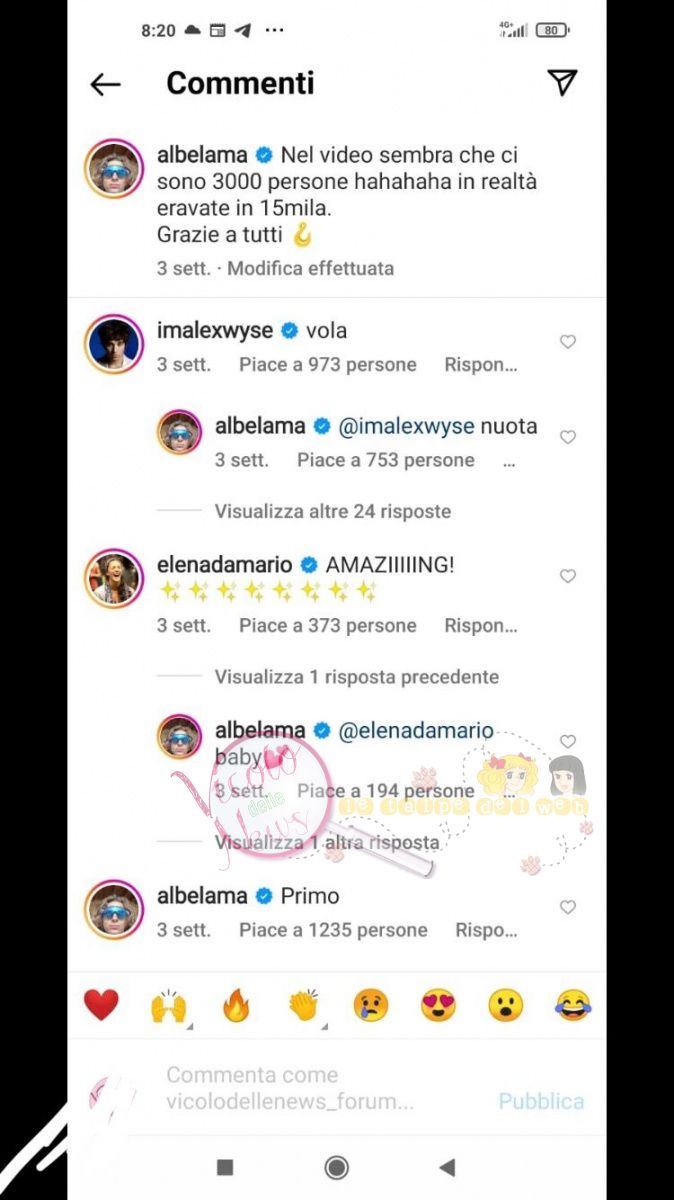The image size is (674, 1200).
Task: Like elenadamario's AMAZIIIIING comment
Action: click(x=567, y=576)
